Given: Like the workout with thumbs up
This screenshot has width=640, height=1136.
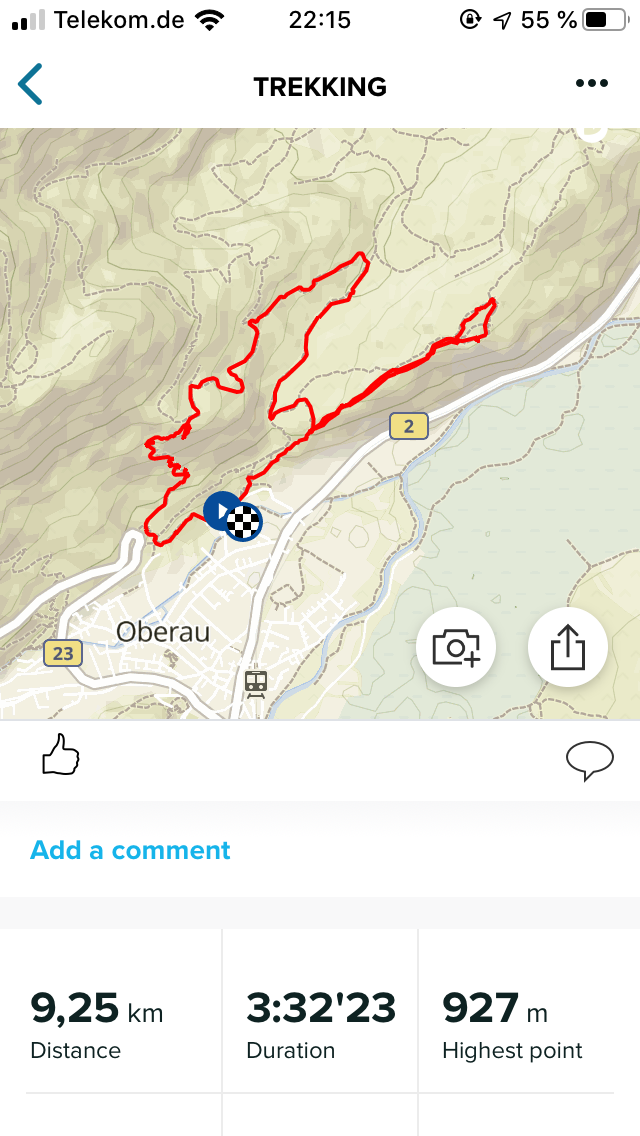Looking at the screenshot, I should click(x=60, y=755).
